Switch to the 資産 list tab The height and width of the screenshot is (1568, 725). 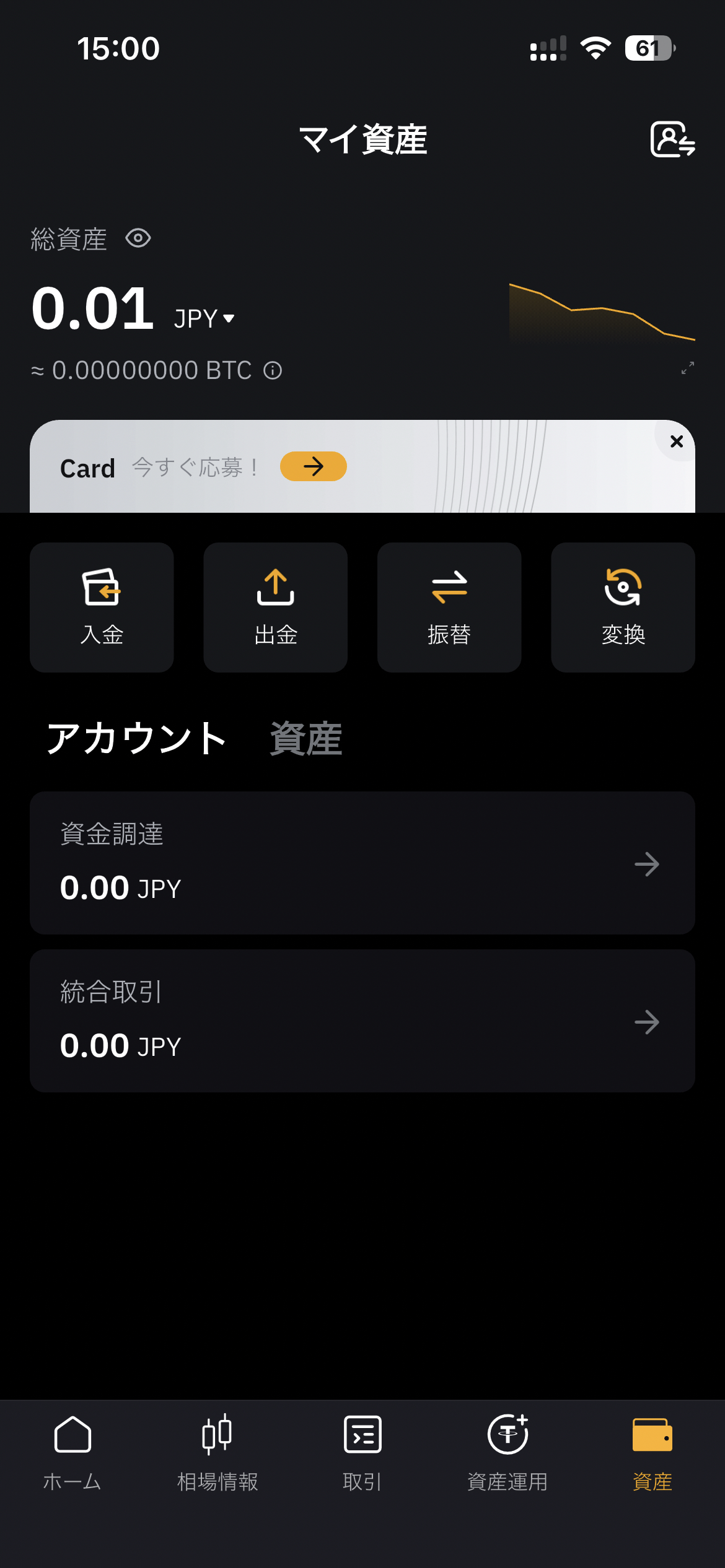point(306,738)
